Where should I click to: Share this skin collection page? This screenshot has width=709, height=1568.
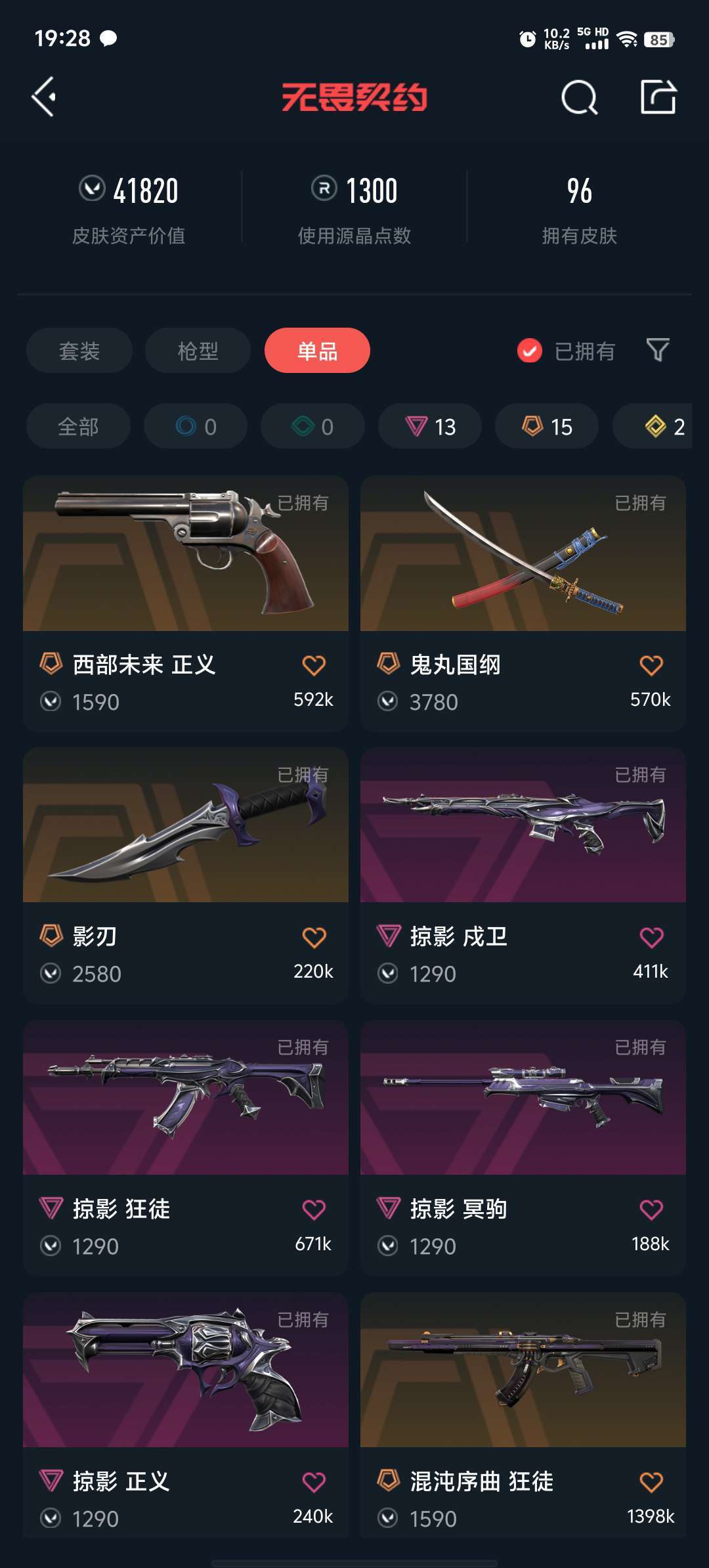[658, 97]
